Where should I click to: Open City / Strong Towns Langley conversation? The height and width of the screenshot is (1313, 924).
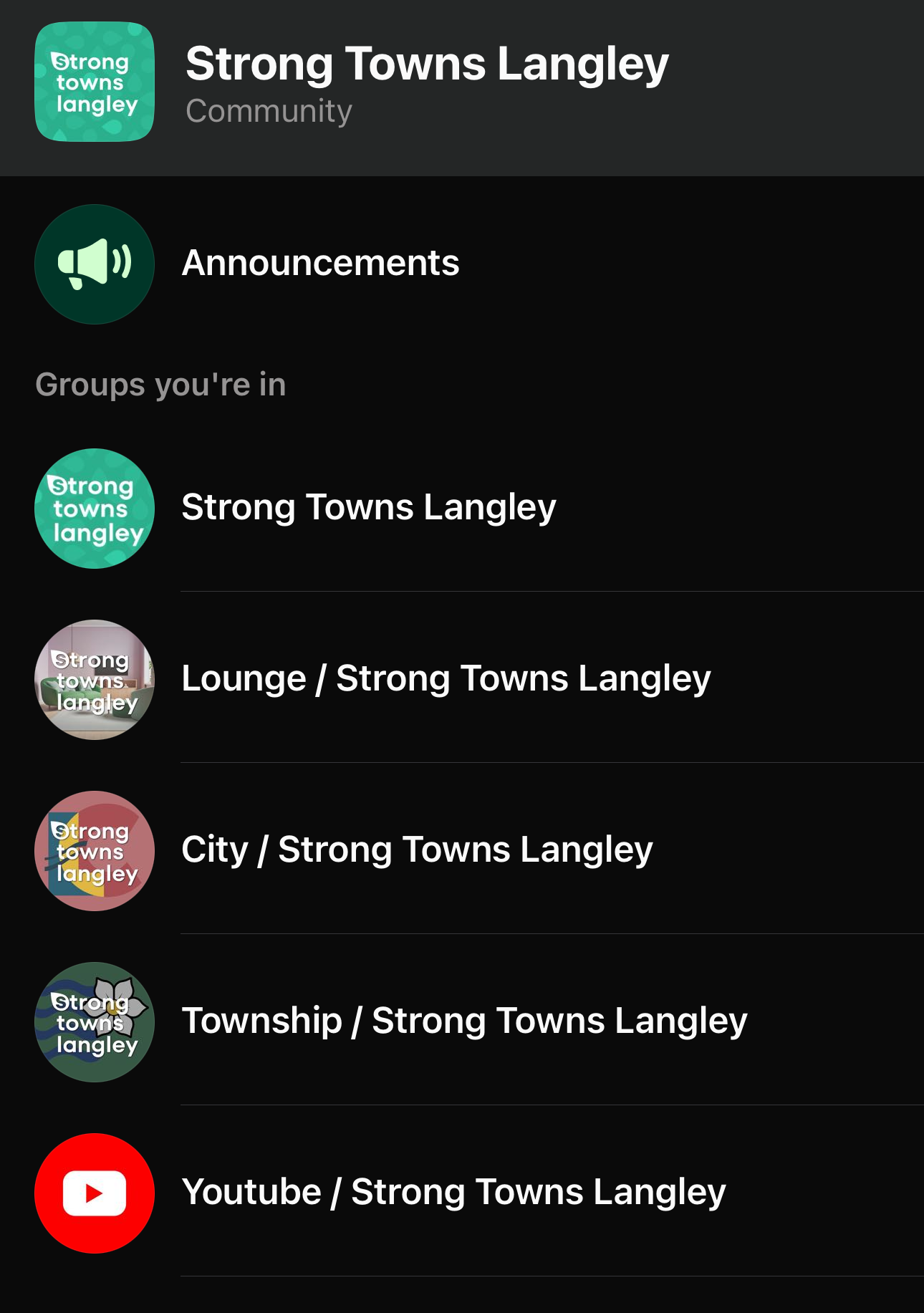[416, 850]
